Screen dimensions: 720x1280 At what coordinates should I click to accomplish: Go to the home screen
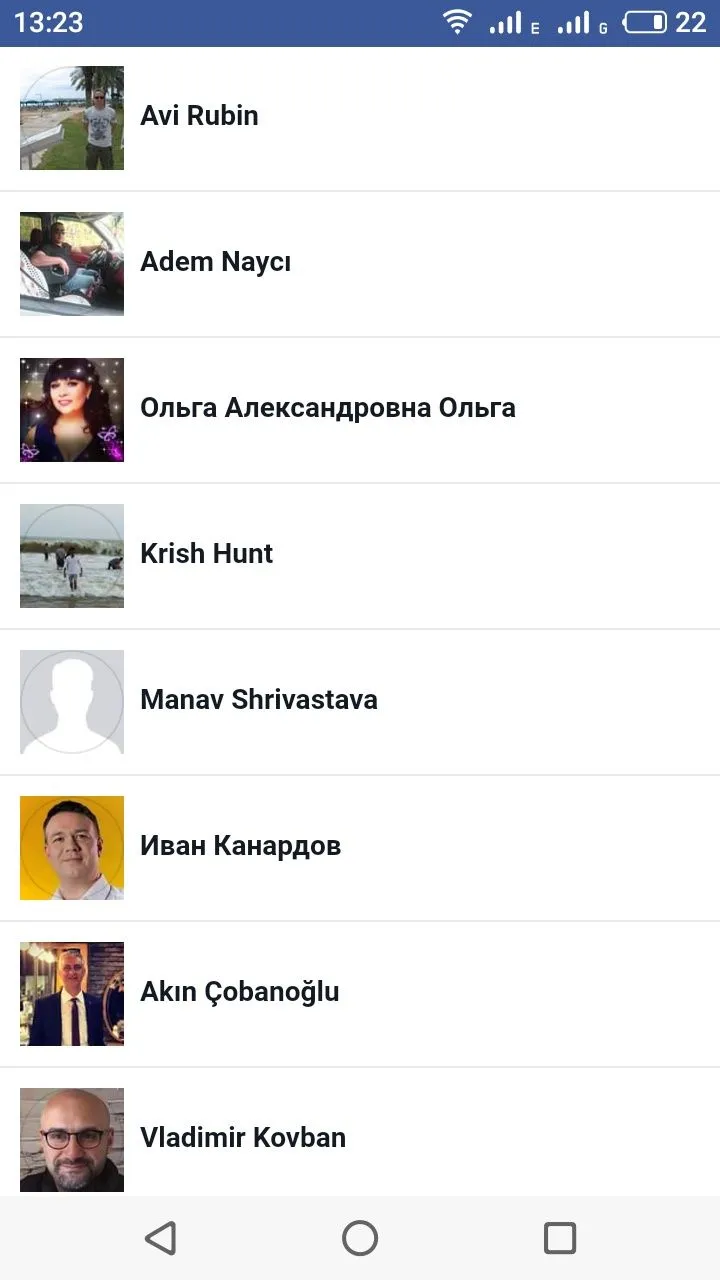360,1238
